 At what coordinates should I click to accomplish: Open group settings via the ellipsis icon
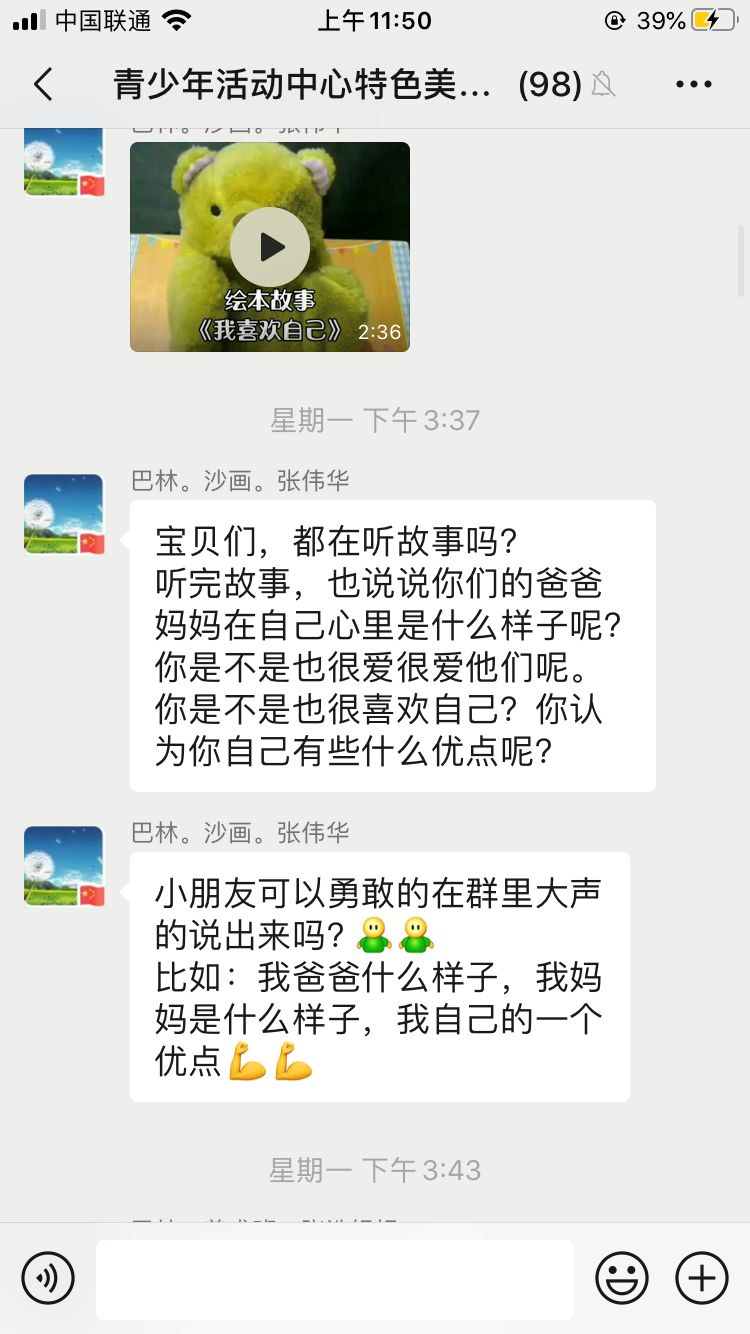[x=693, y=84]
